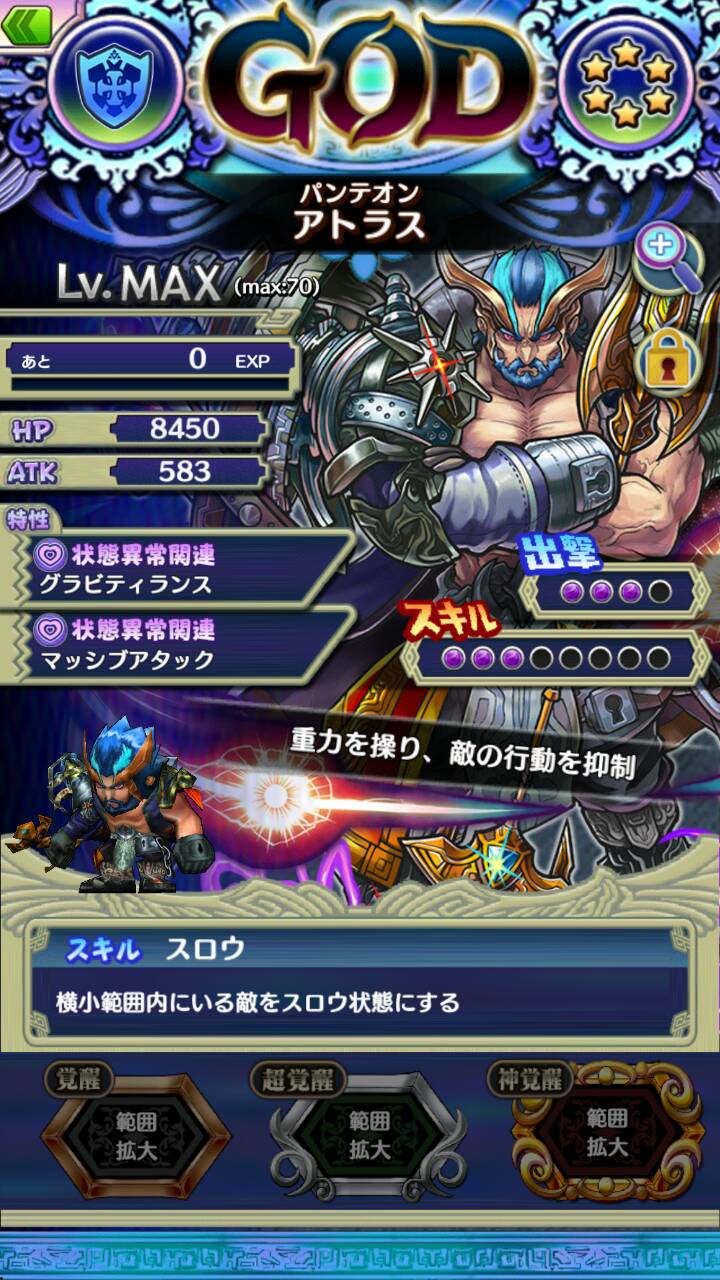Tap the スロウ skill description panel
Viewport: 720px width, 1280px height.
(360, 982)
